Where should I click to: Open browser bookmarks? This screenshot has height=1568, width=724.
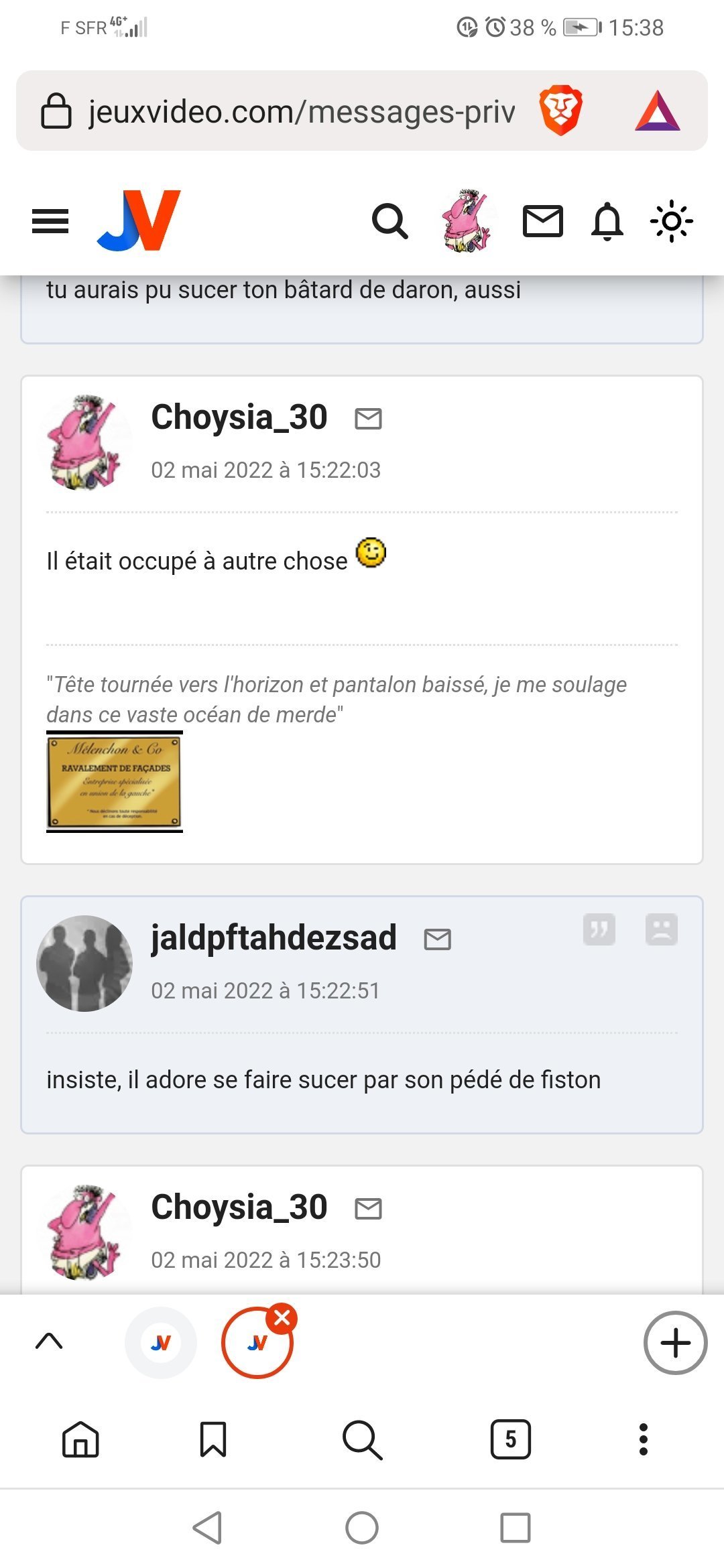(213, 1439)
